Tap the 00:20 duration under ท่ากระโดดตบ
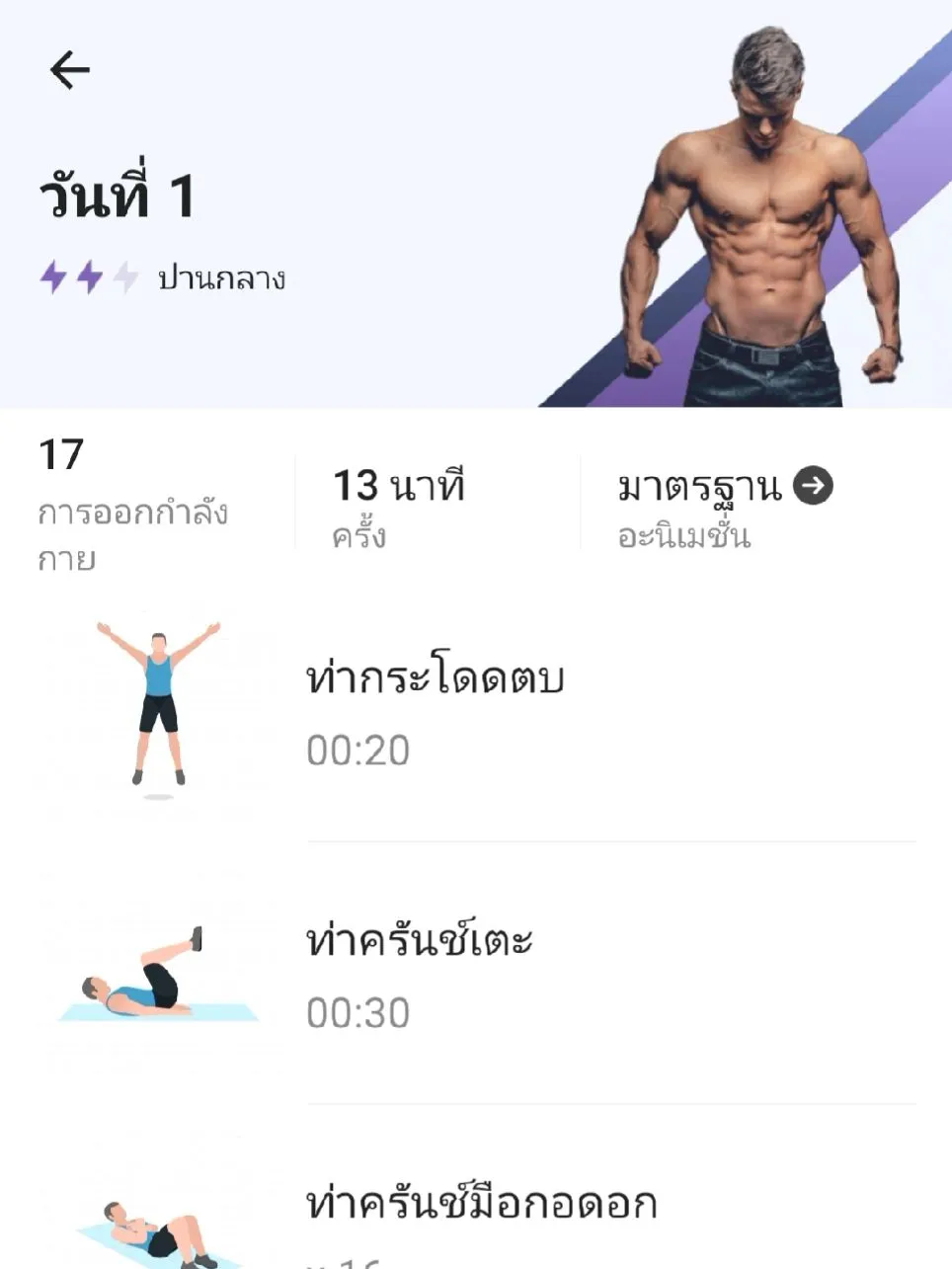Viewport: 952px width, 1269px height. [x=358, y=751]
